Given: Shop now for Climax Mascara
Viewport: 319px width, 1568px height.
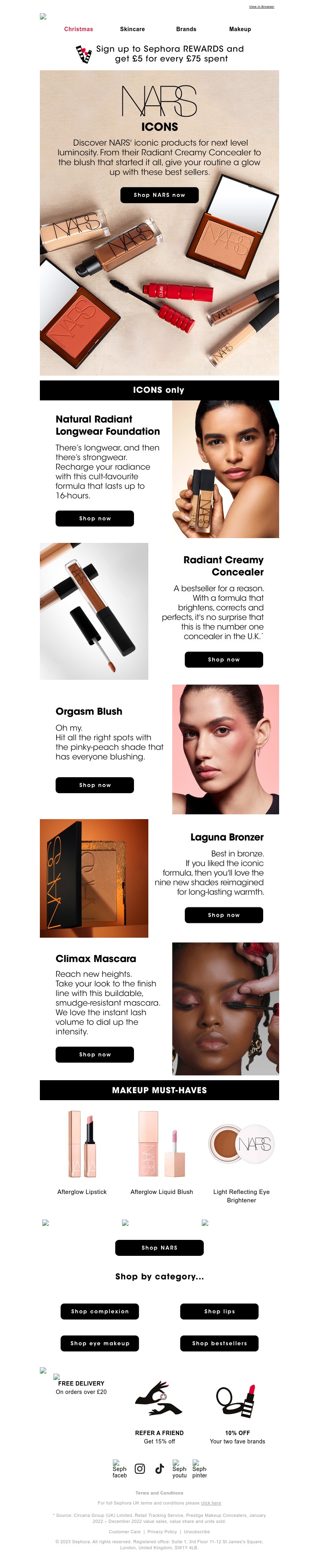Looking at the screenshot, I should [x=95, y=1054].
